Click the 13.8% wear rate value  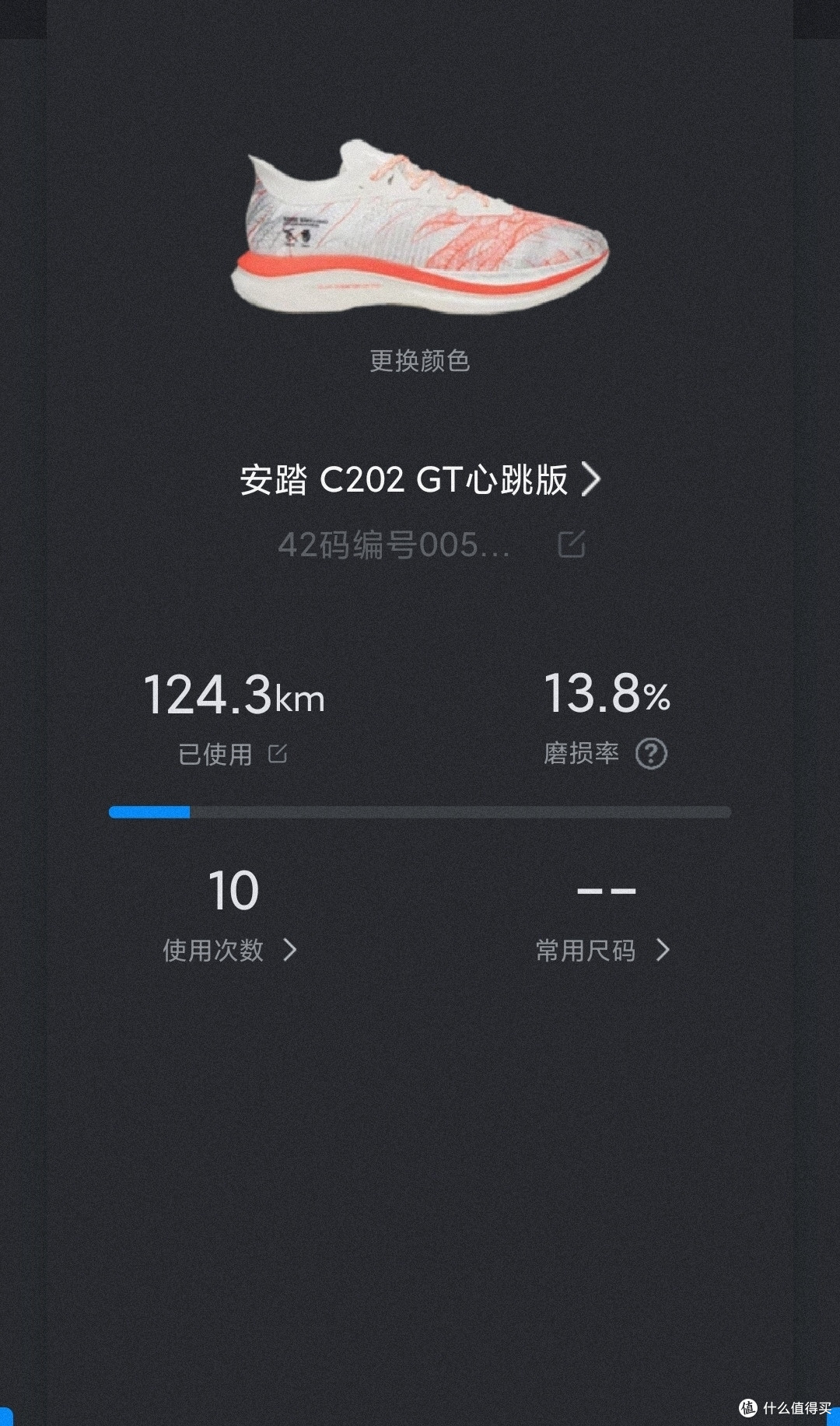tap(607, 696)
